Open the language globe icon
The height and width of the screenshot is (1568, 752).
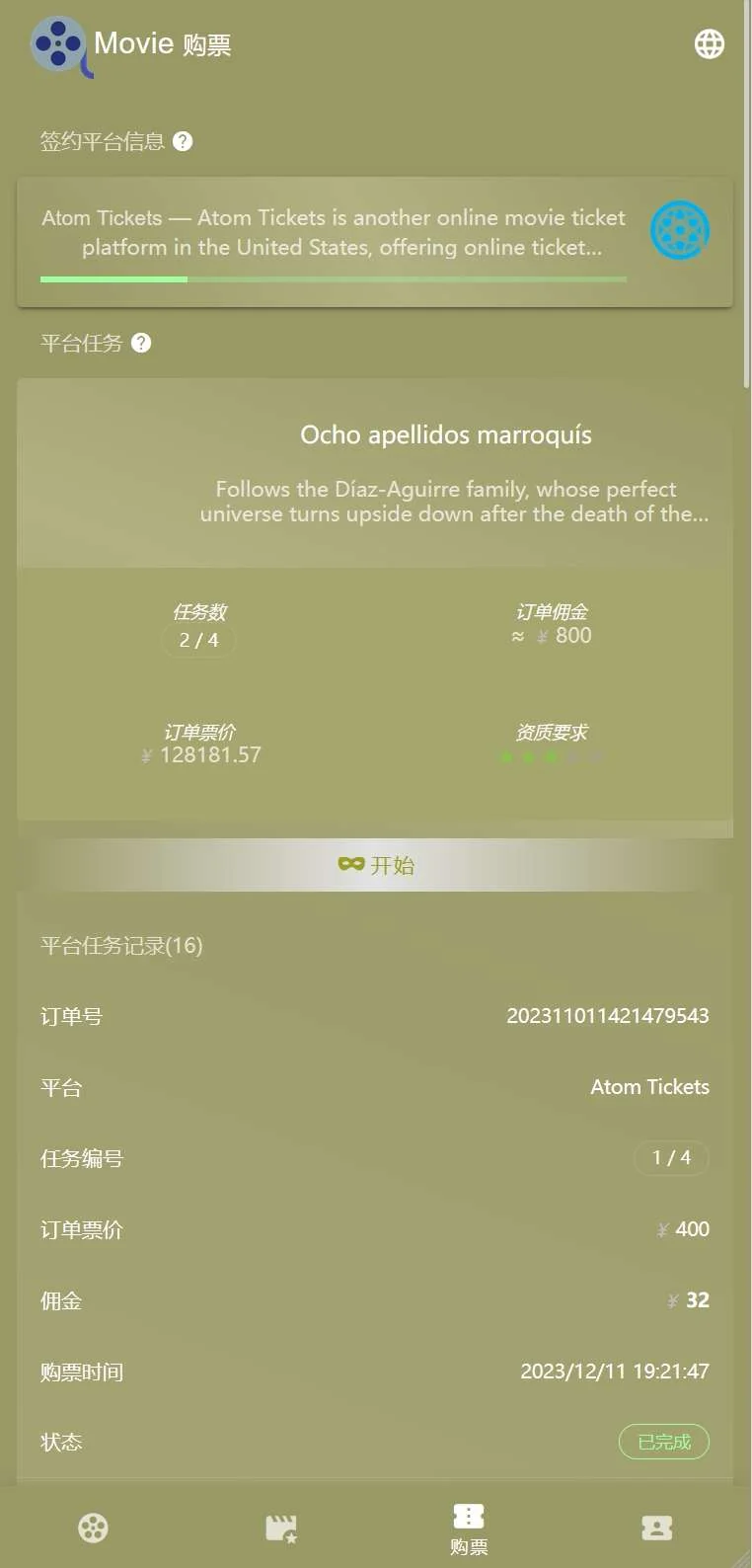point(709,44)
